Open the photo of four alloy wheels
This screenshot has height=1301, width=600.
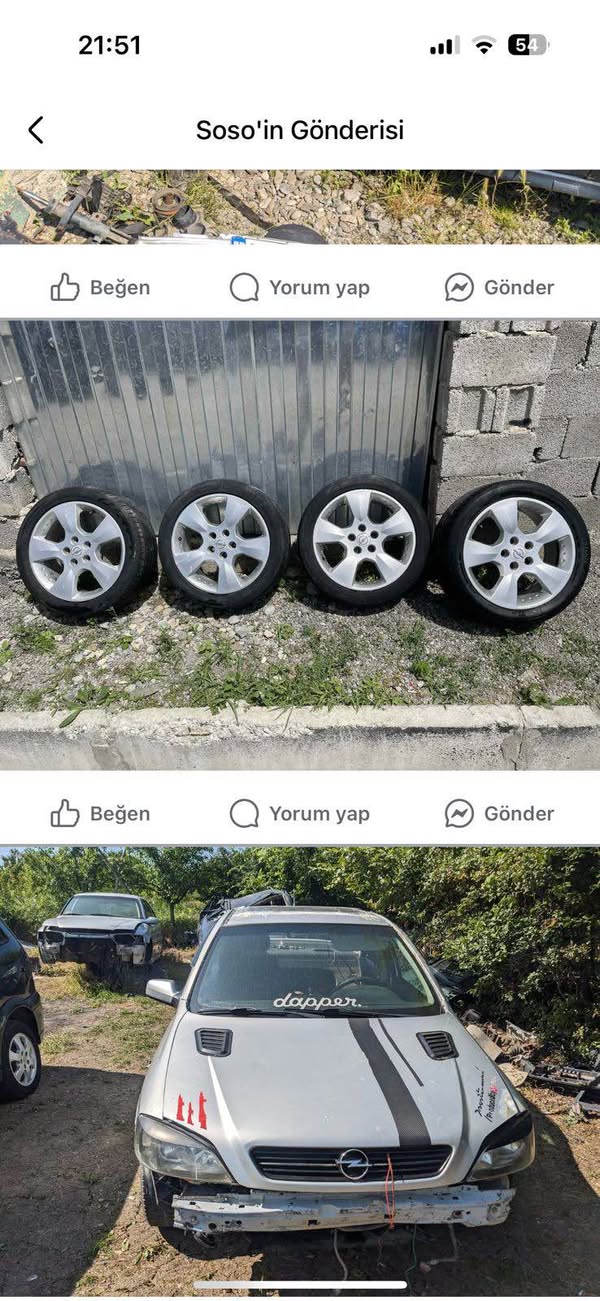coord(300,545)
